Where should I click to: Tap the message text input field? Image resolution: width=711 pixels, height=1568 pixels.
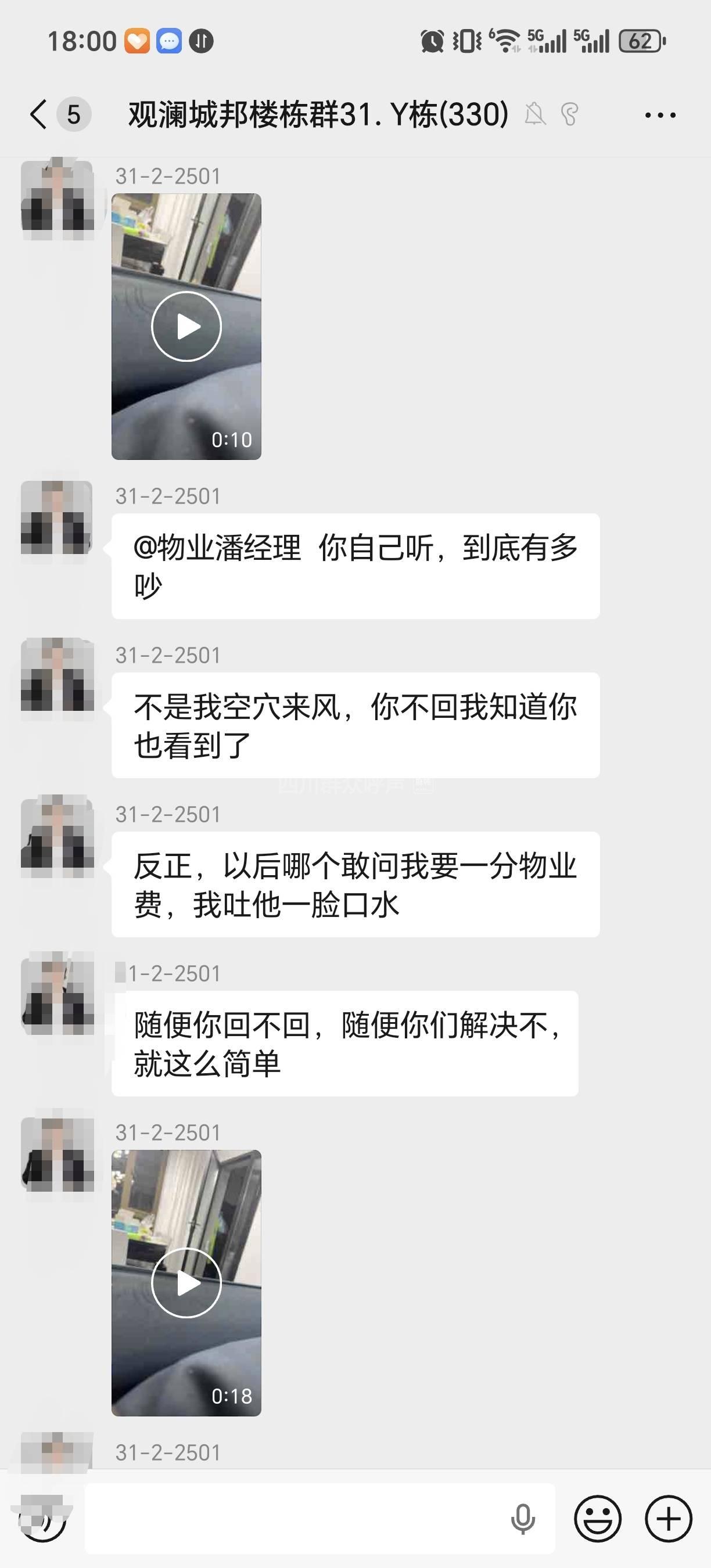(x=292, y=1519)
